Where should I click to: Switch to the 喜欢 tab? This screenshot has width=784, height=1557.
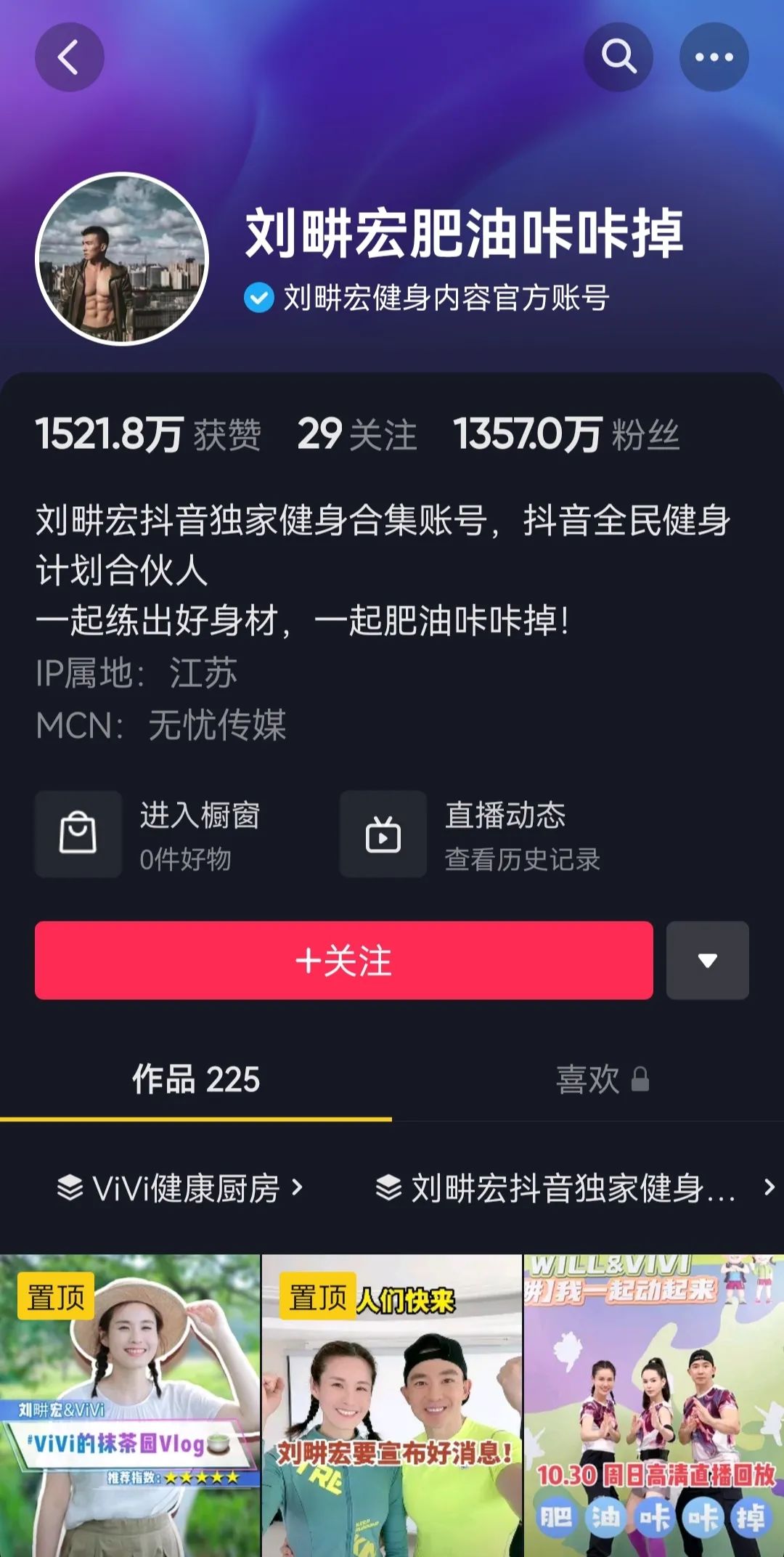click(601, 1079)
